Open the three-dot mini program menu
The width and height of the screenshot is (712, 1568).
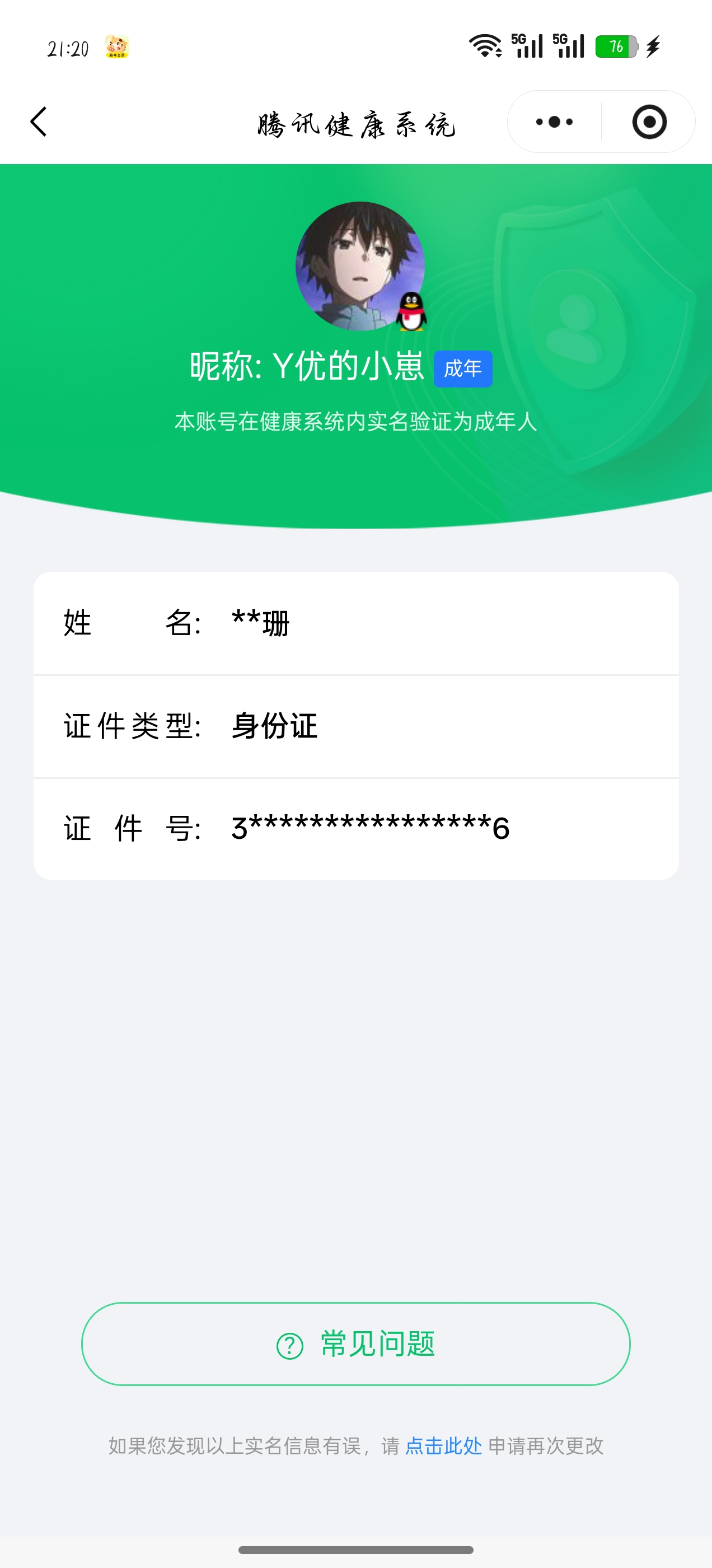tap(554, 122)
